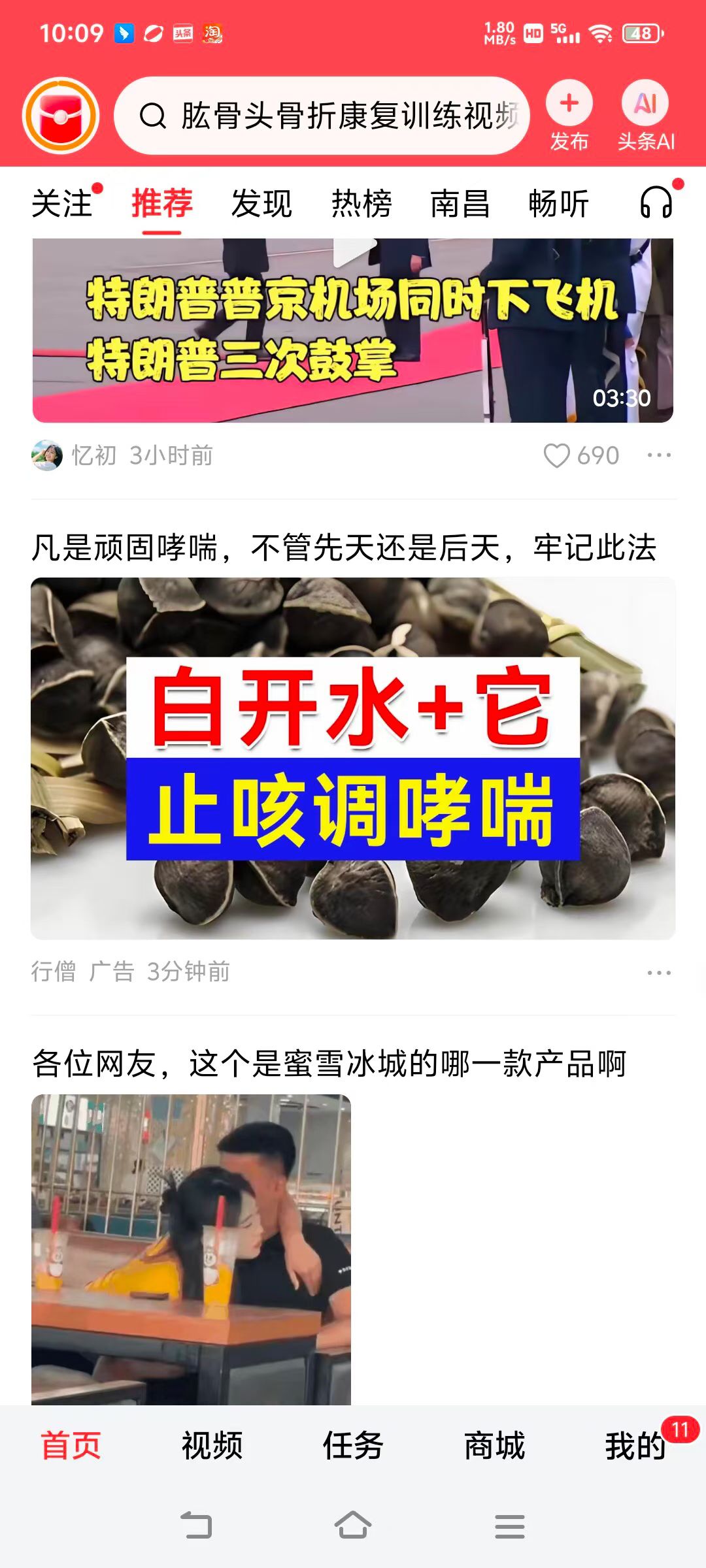This screenshot has height=1568, width=706.
Task: Switch to the 发现 tab
Action: coord(261,203)
